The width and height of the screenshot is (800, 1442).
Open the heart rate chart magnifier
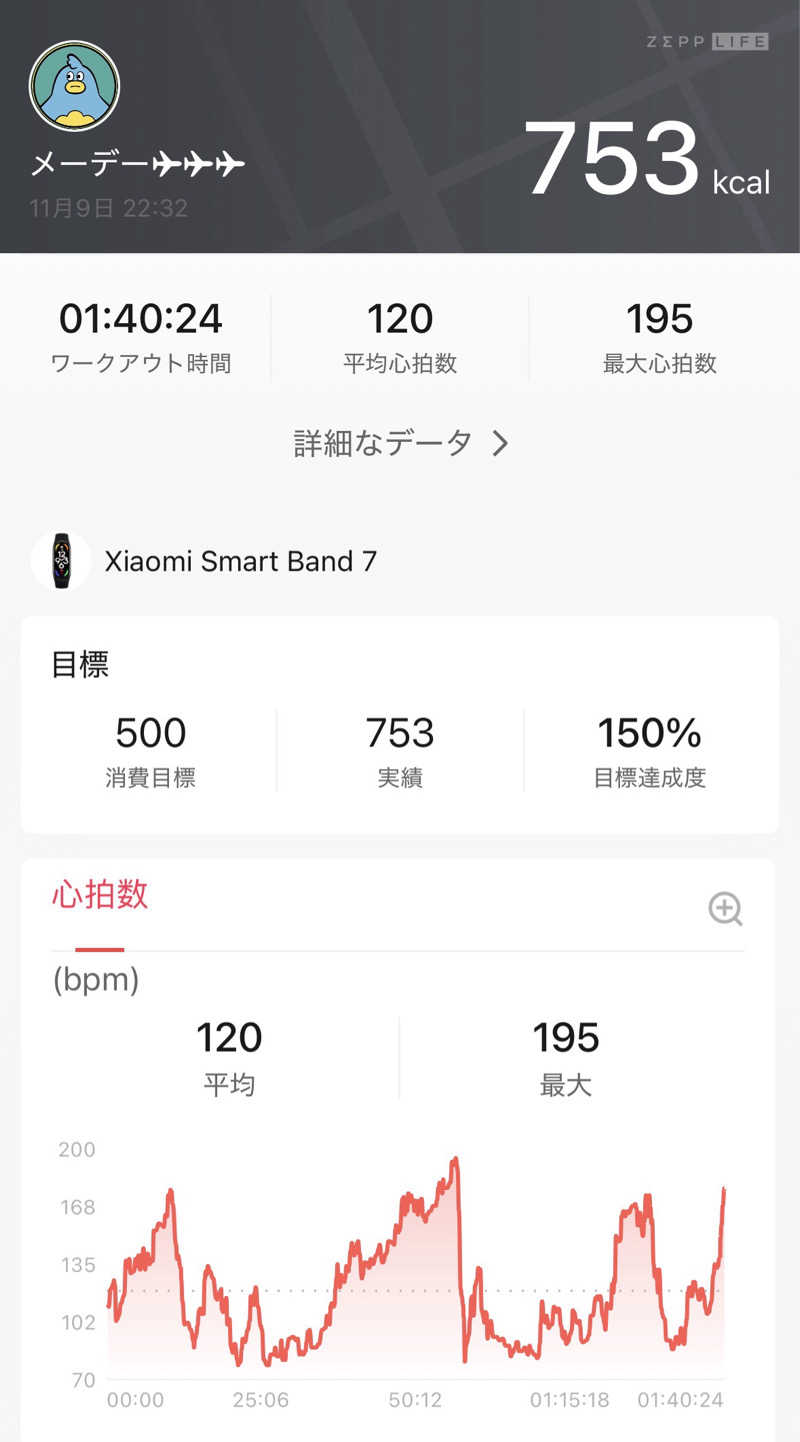[724, 909]
